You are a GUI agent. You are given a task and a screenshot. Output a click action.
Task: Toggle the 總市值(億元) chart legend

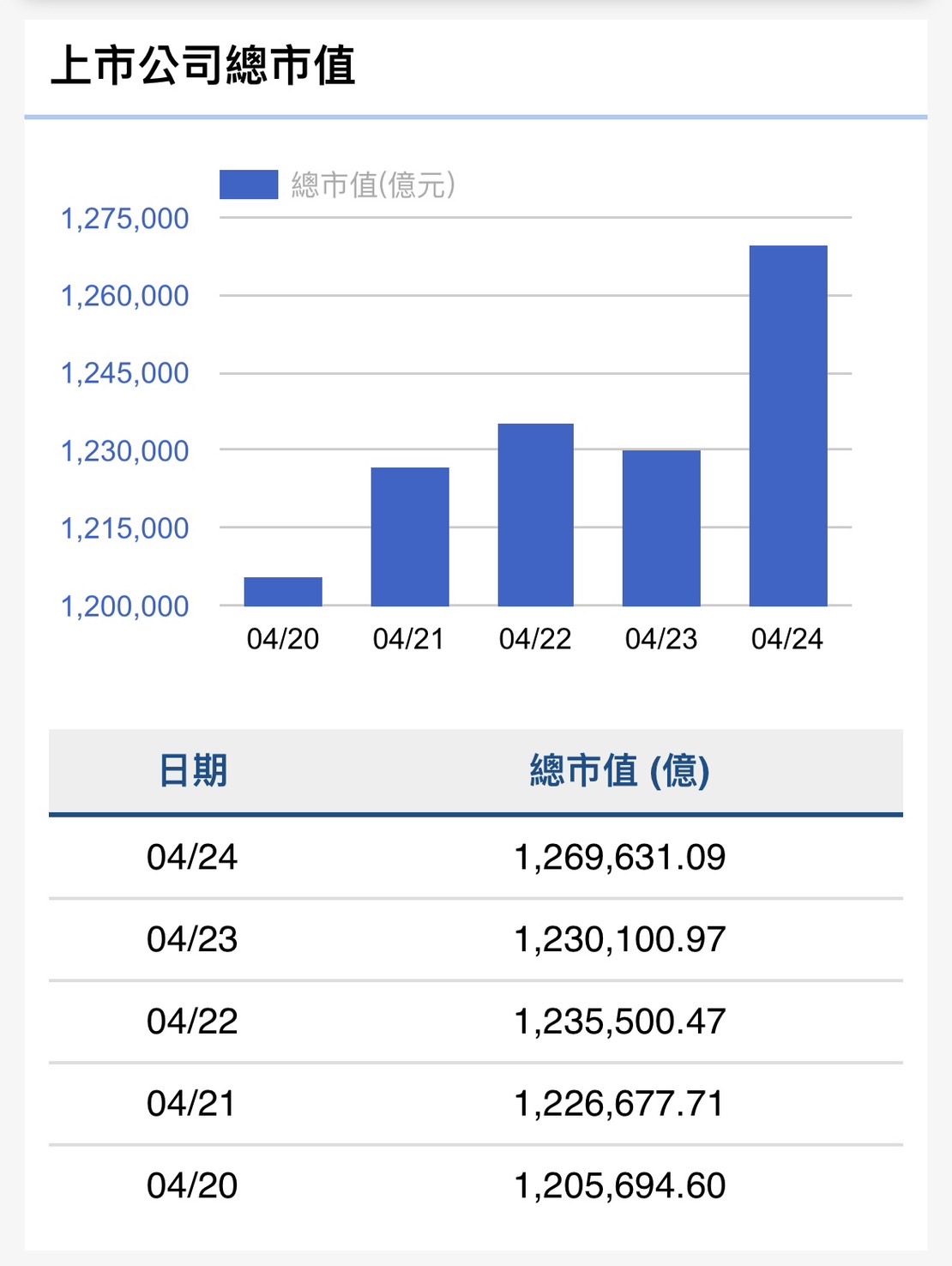pyautogui.click(x=337, y=184)
